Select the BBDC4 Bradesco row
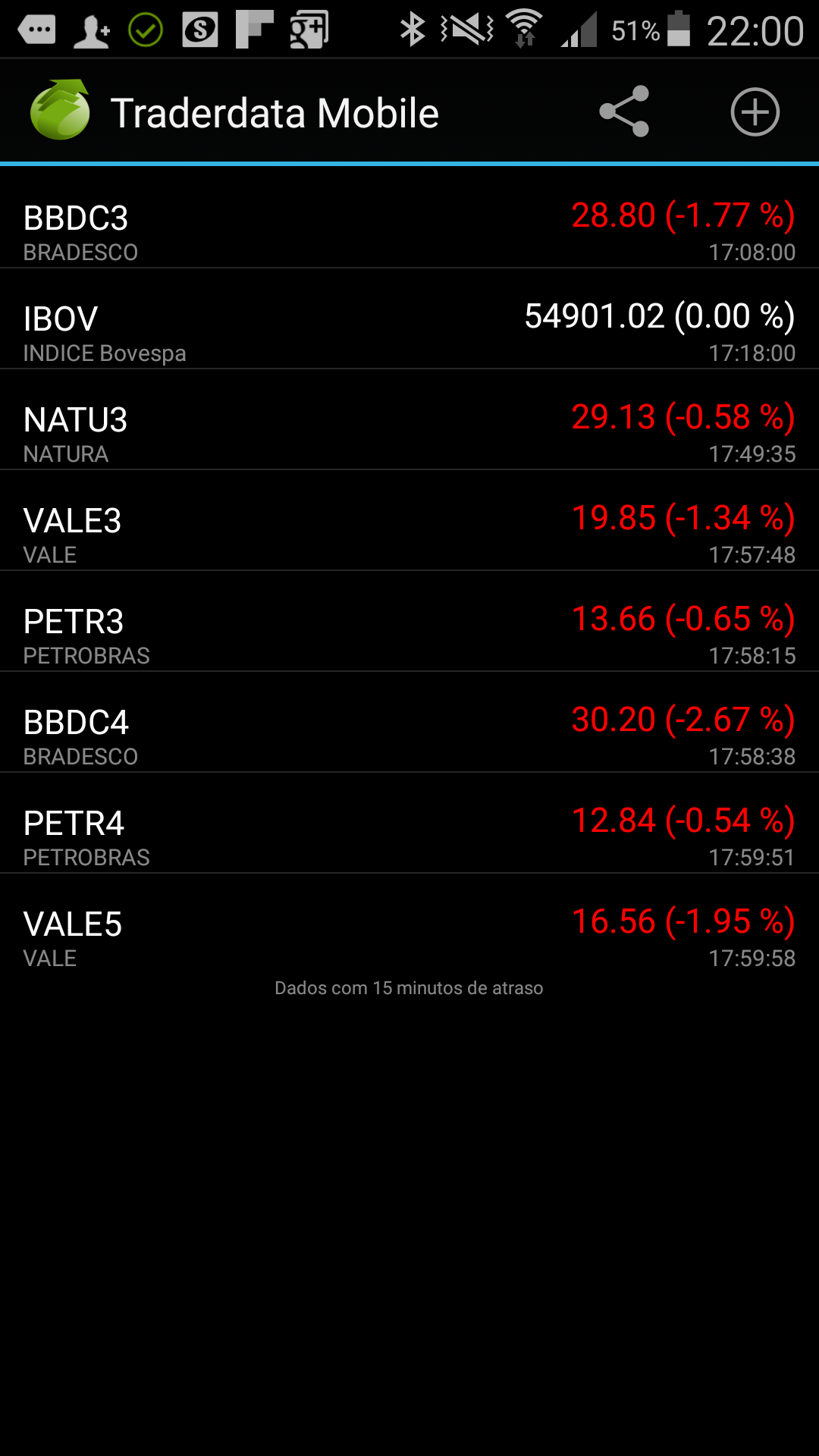The width and height of the screenshot is (819, 1456). (x=409, y=722)
